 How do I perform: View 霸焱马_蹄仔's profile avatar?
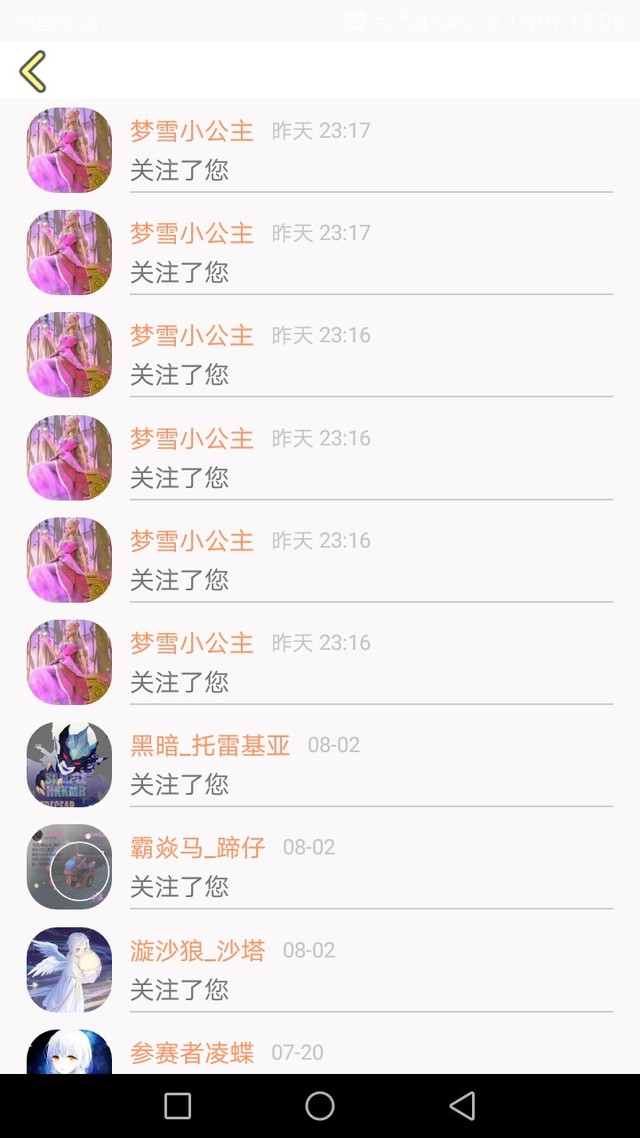click(69, 867)
